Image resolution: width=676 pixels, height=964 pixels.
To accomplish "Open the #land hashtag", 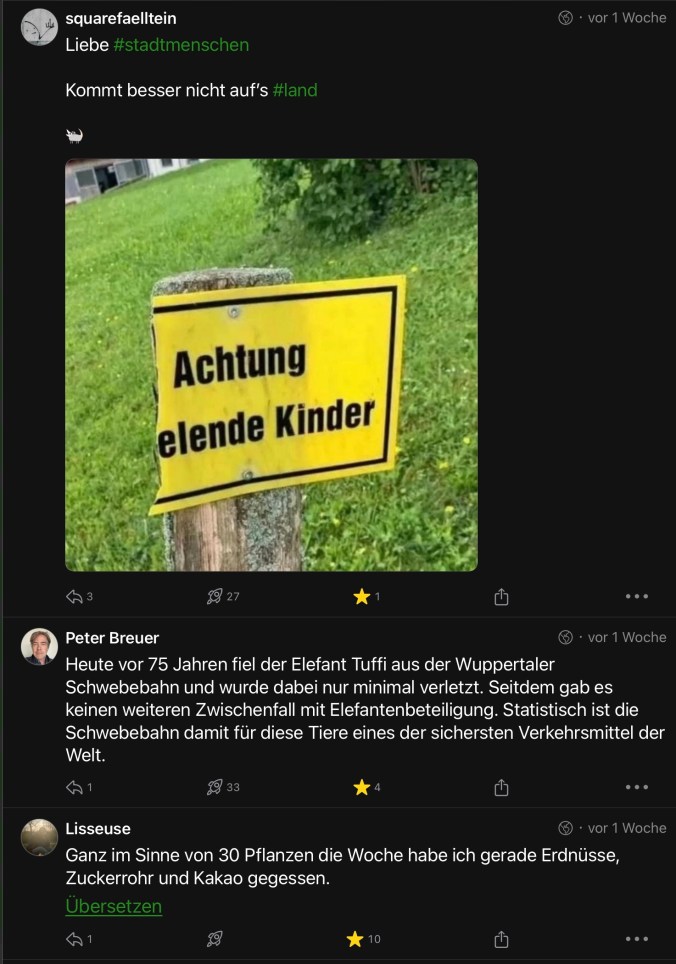I will tap(295, 90).
